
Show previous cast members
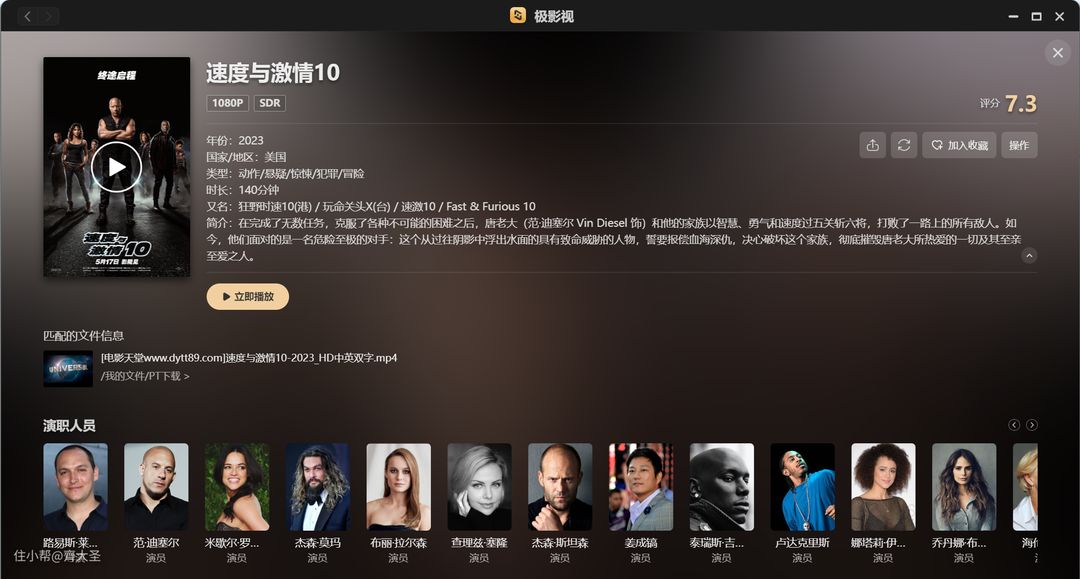[1014, 425]
